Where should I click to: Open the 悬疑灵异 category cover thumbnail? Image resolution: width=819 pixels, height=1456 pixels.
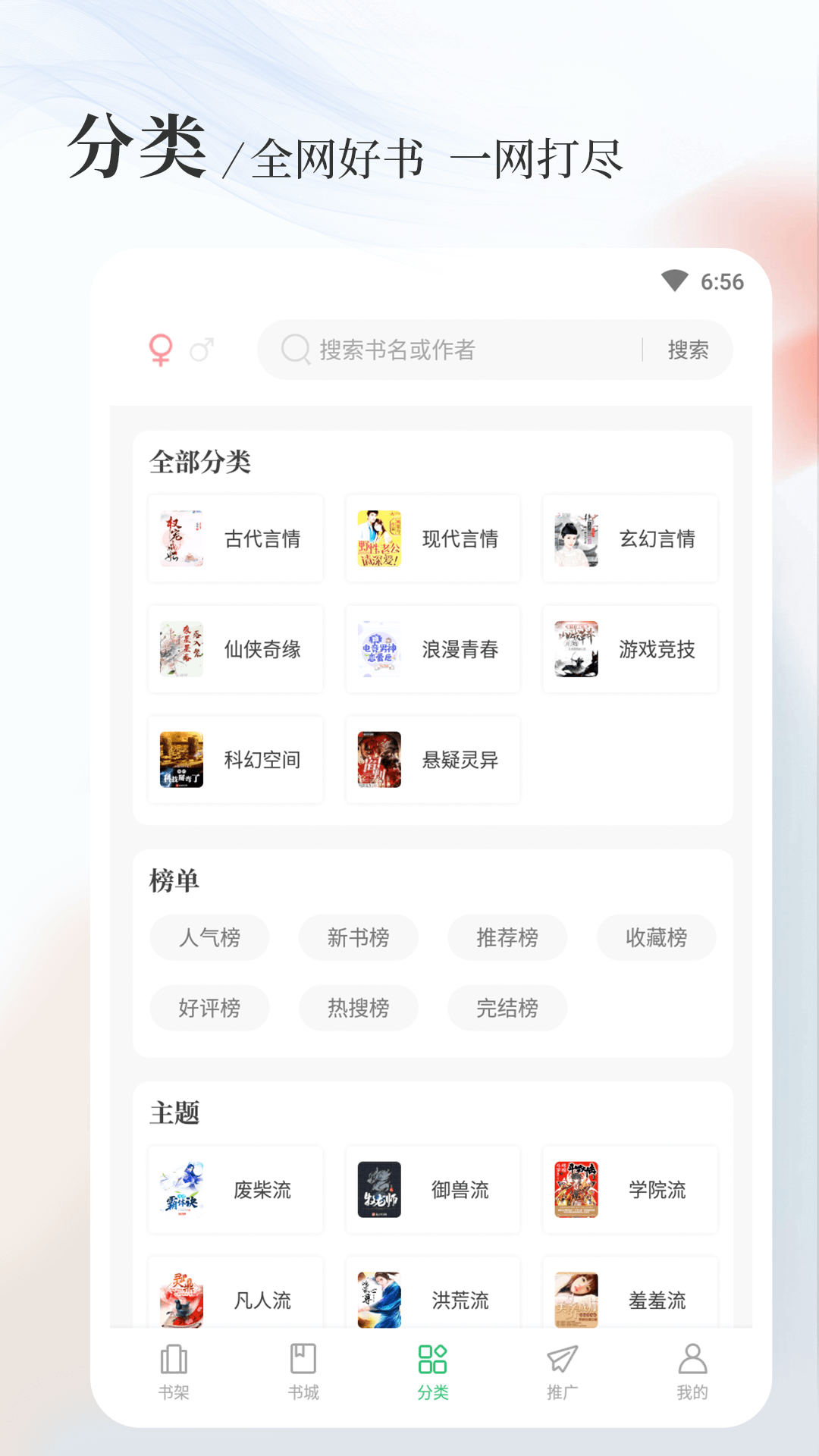[x=379, y=760]
